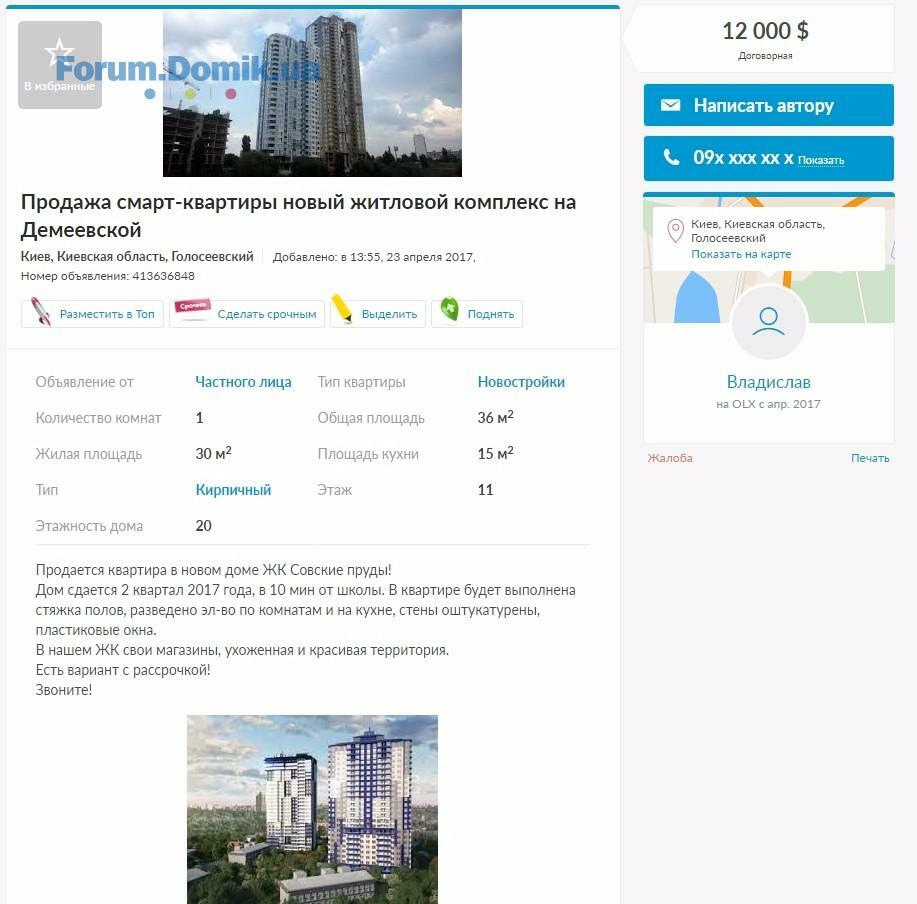Open seller Владислав's profile
This screenshot has width=917, height=904.
[x=768, y=382]
